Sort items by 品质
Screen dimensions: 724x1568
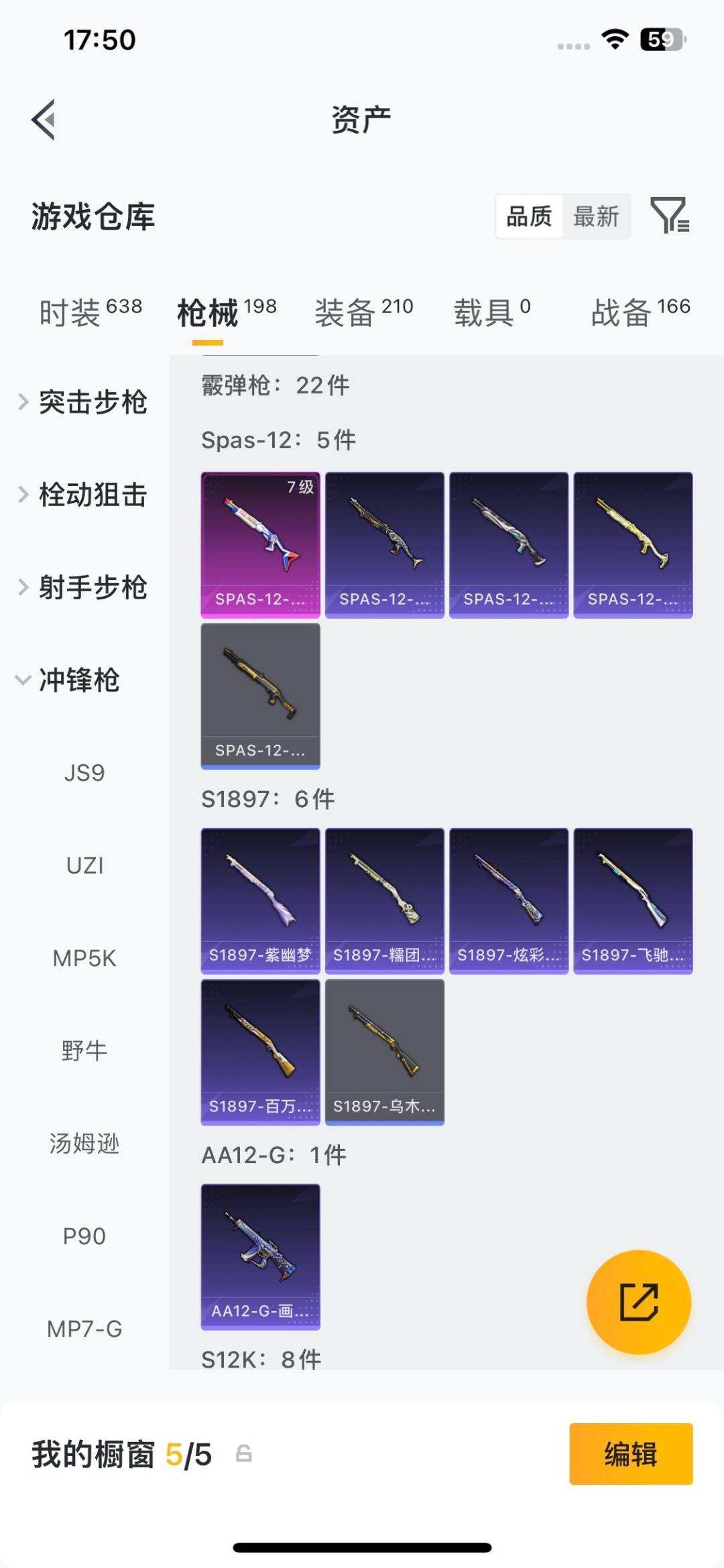(x=529, y=217)
